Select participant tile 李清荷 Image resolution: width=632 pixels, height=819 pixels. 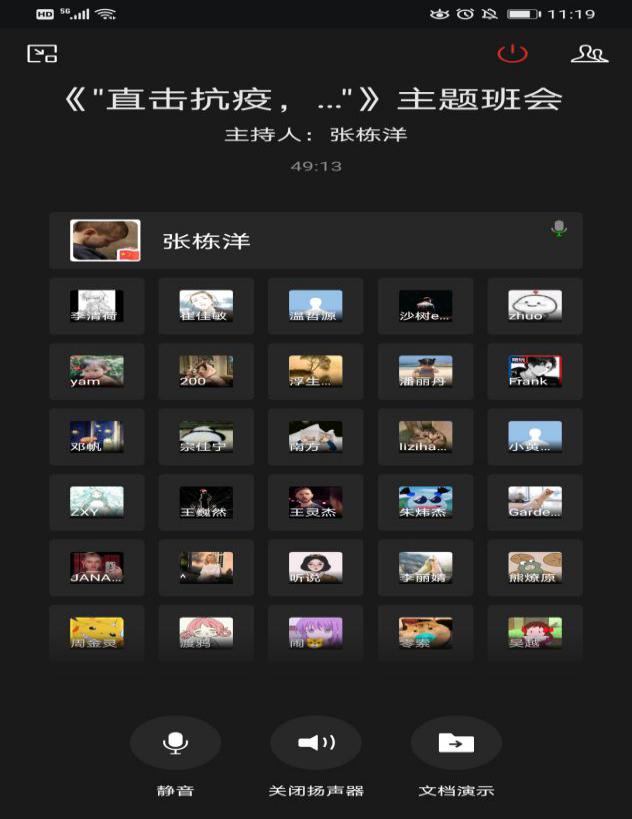coord(96,306)
